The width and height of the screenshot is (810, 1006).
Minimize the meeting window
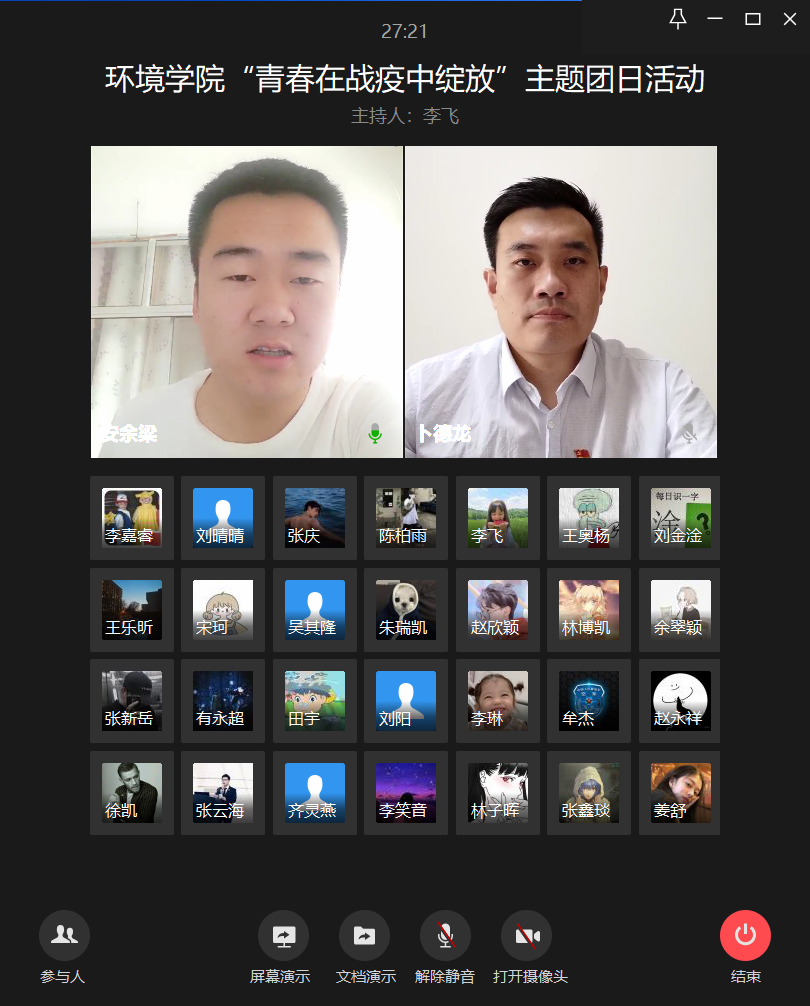pos(715,18)
